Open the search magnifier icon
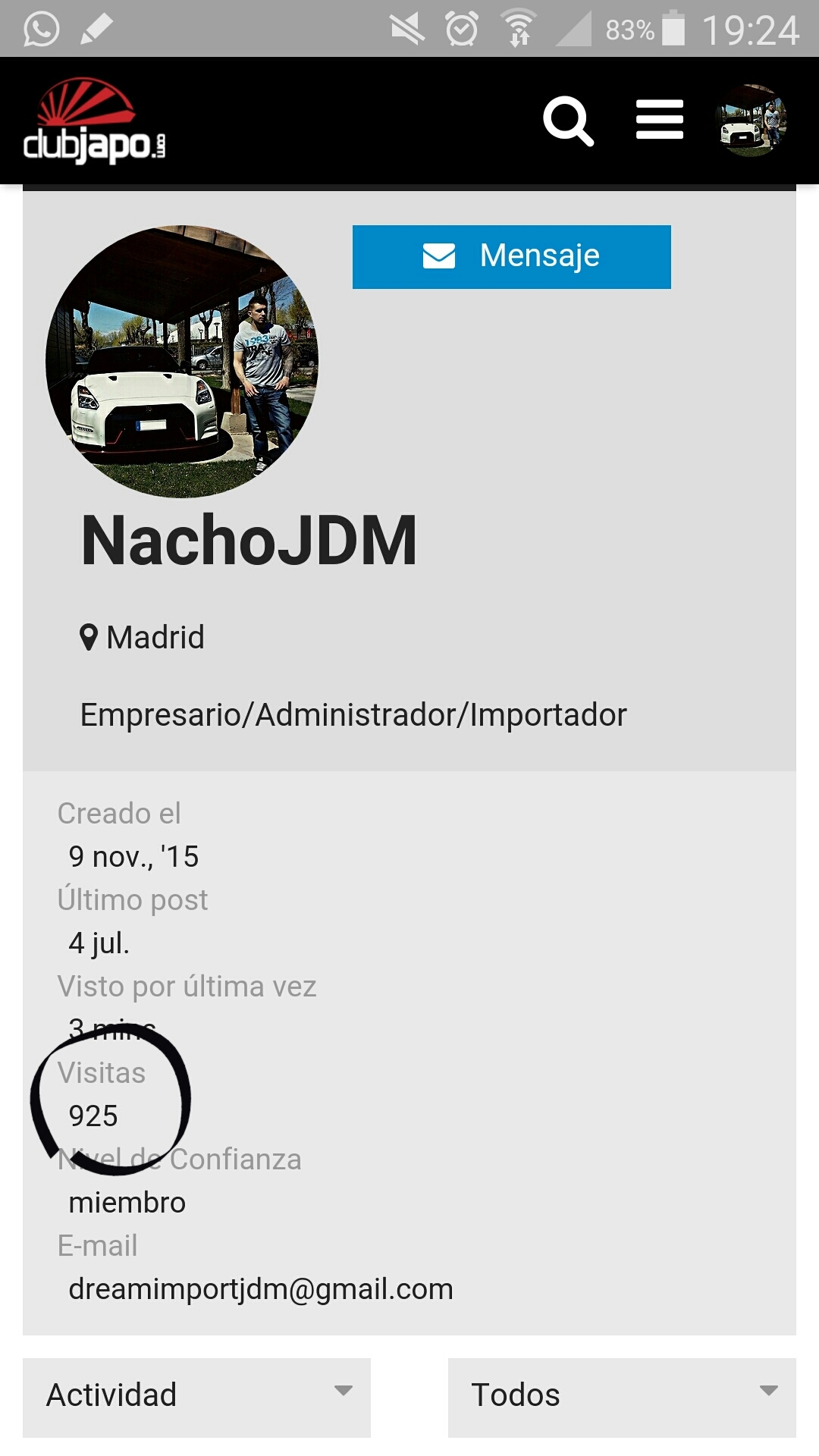 (x=568, y=121)
